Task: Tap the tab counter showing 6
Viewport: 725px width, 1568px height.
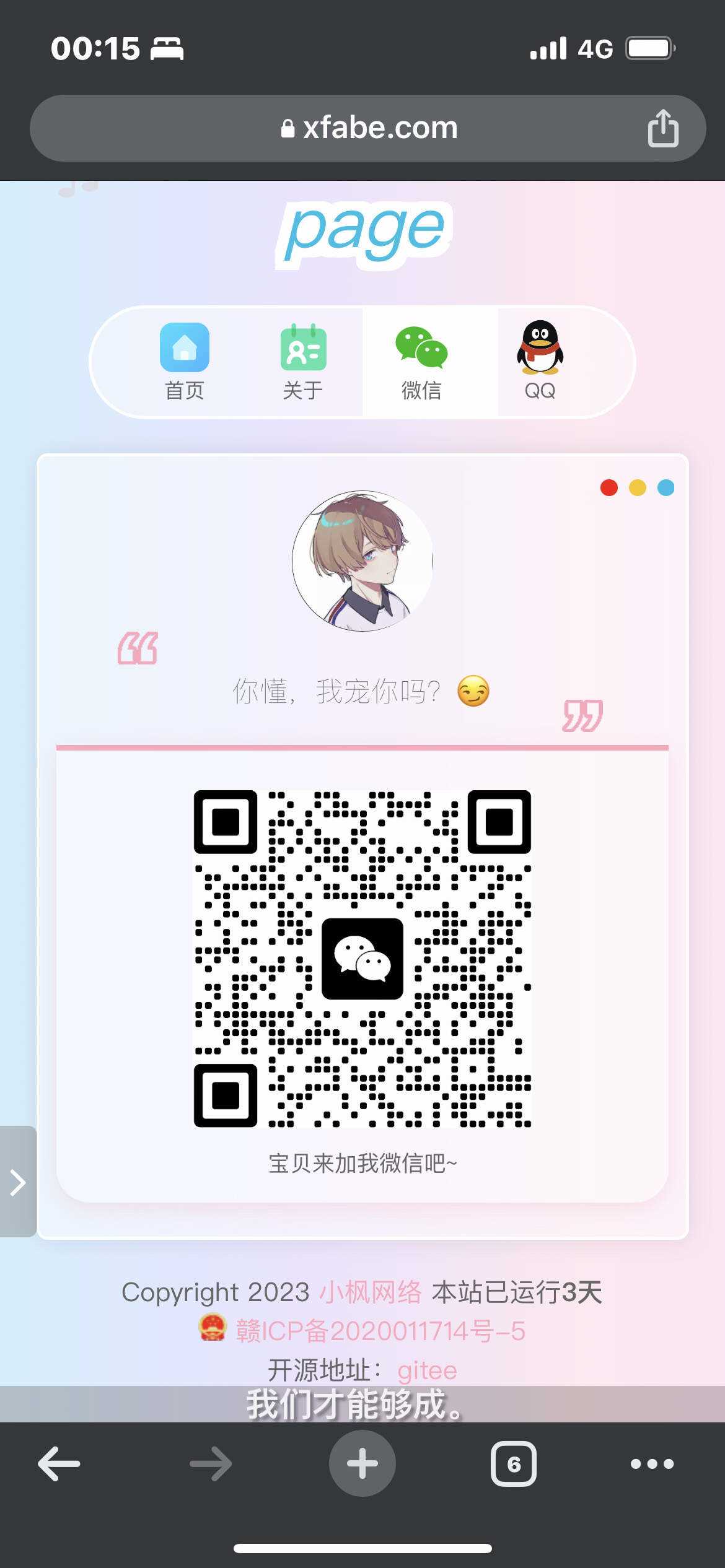Action: 515,1462
